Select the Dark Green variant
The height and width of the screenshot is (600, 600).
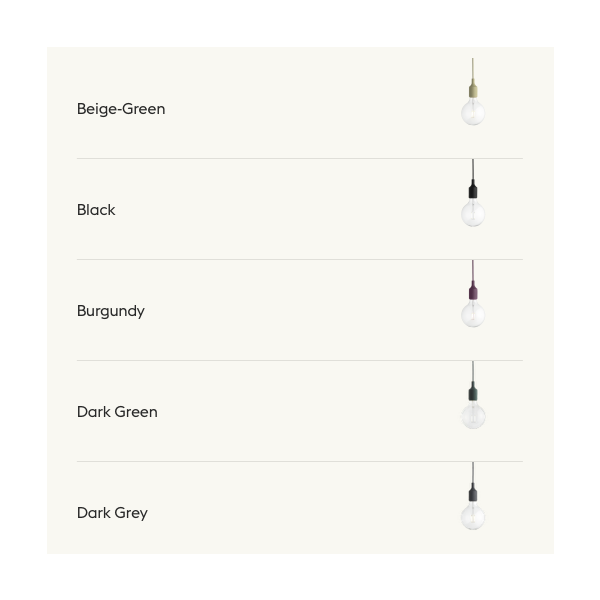(117, 412)
